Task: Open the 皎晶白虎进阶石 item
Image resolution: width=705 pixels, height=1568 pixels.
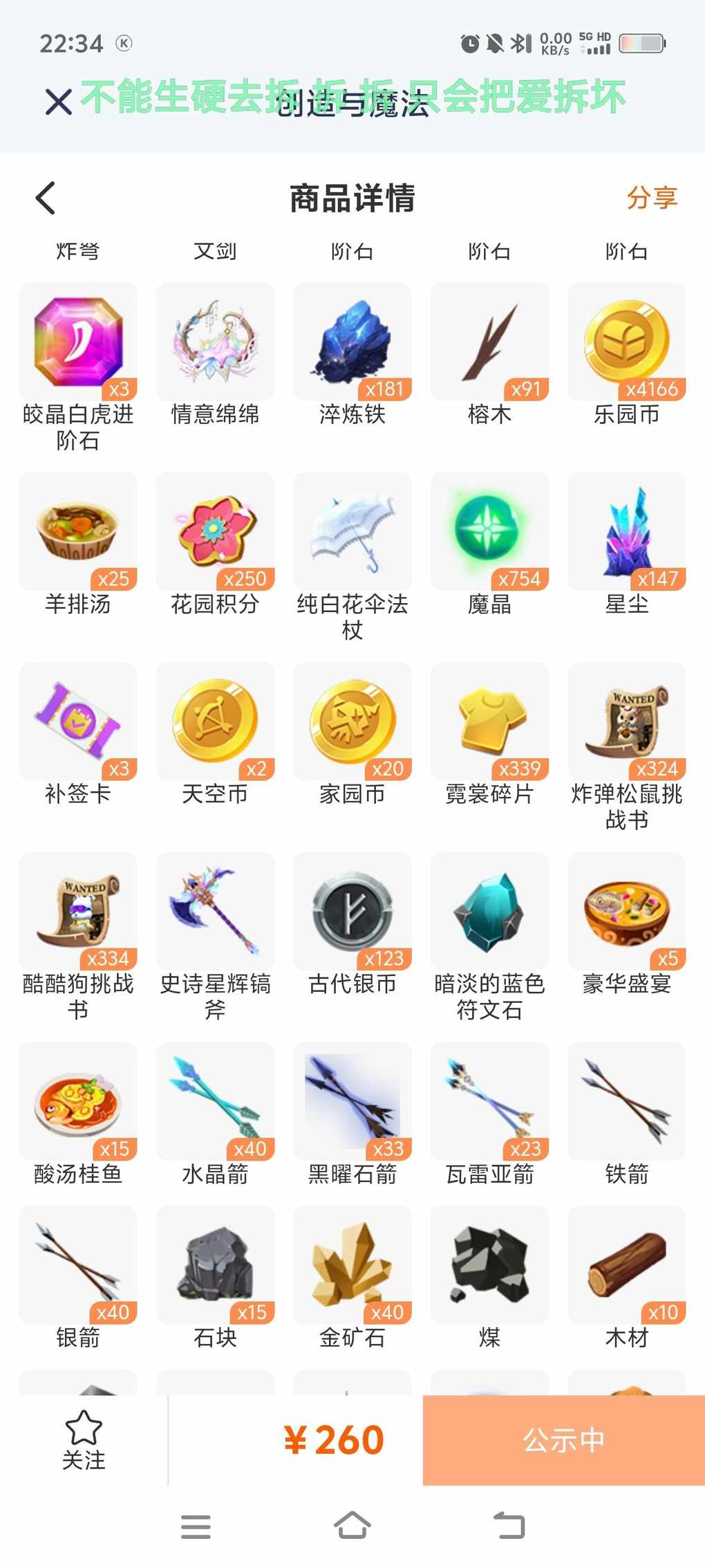Action: pyautogui.click(x=78, y=342)
